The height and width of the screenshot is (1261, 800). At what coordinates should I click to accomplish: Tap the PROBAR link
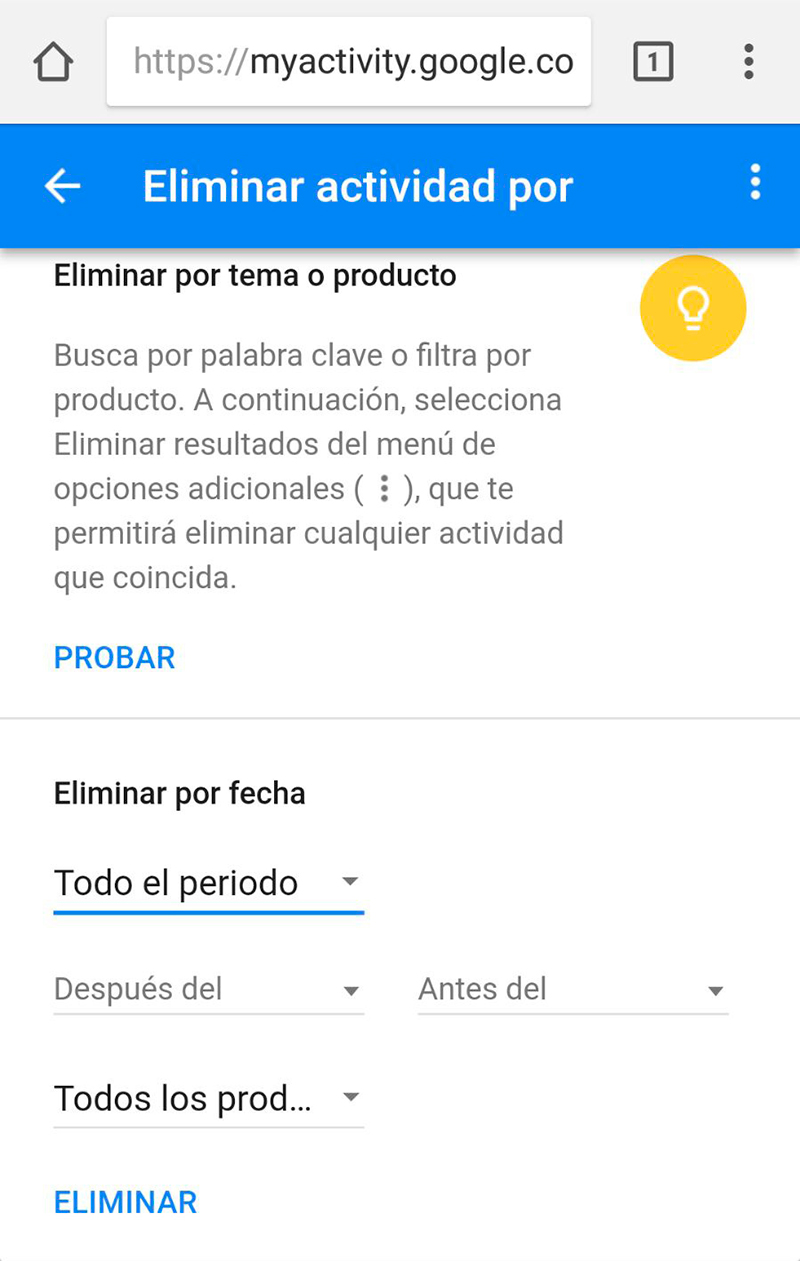point(114,658)
